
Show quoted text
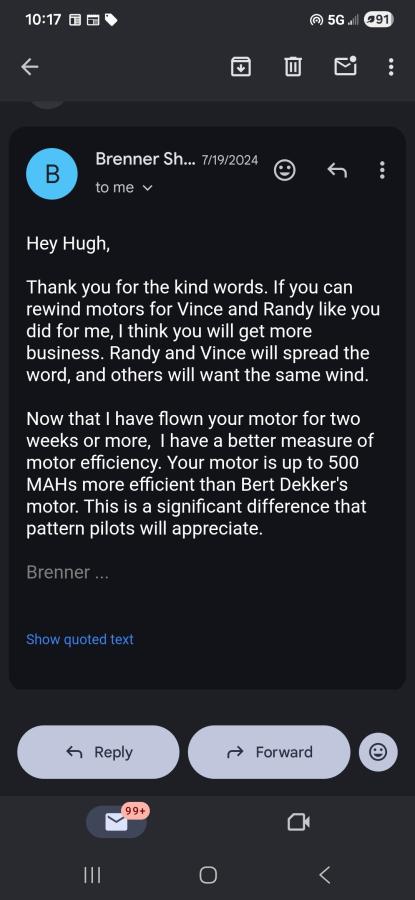[80, 639]
